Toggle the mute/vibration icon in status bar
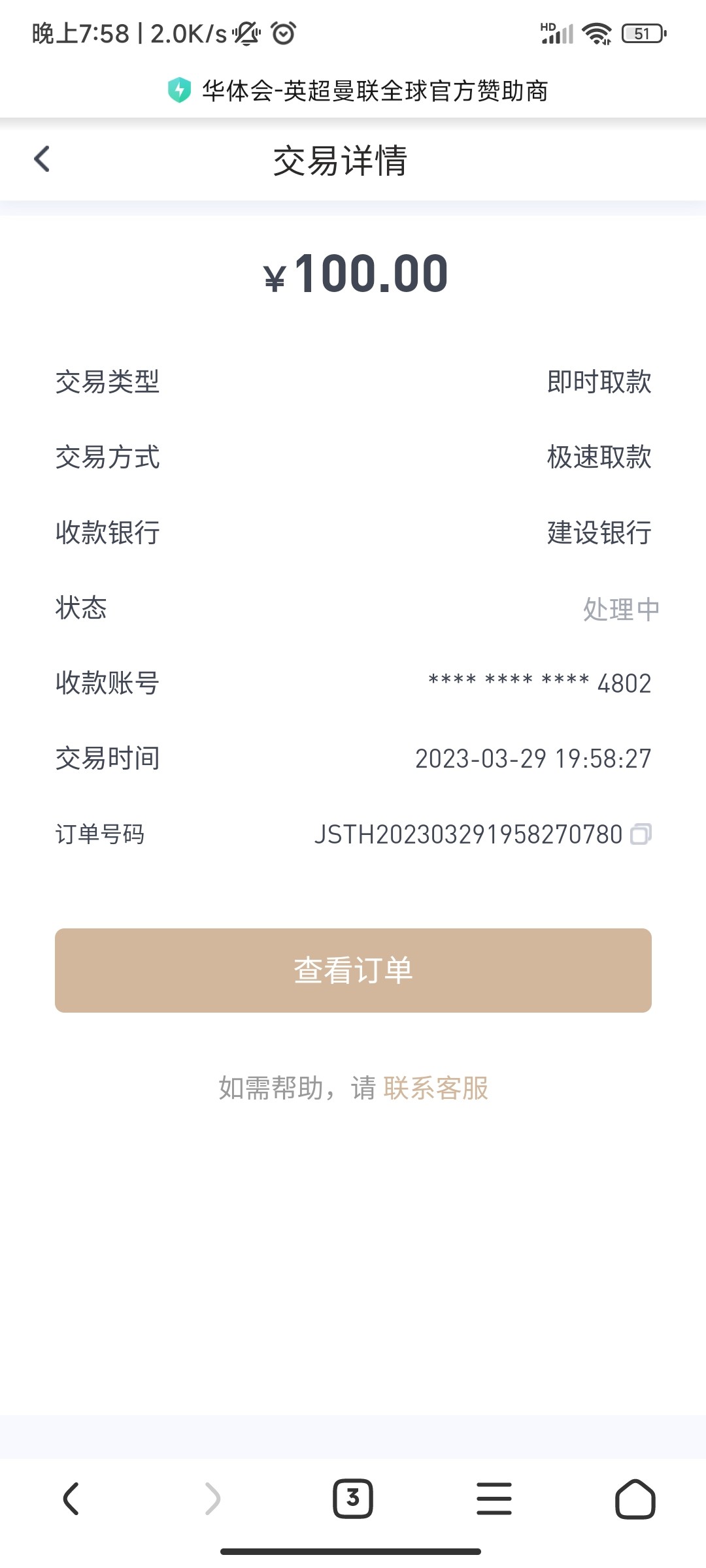 coord(245,33)
